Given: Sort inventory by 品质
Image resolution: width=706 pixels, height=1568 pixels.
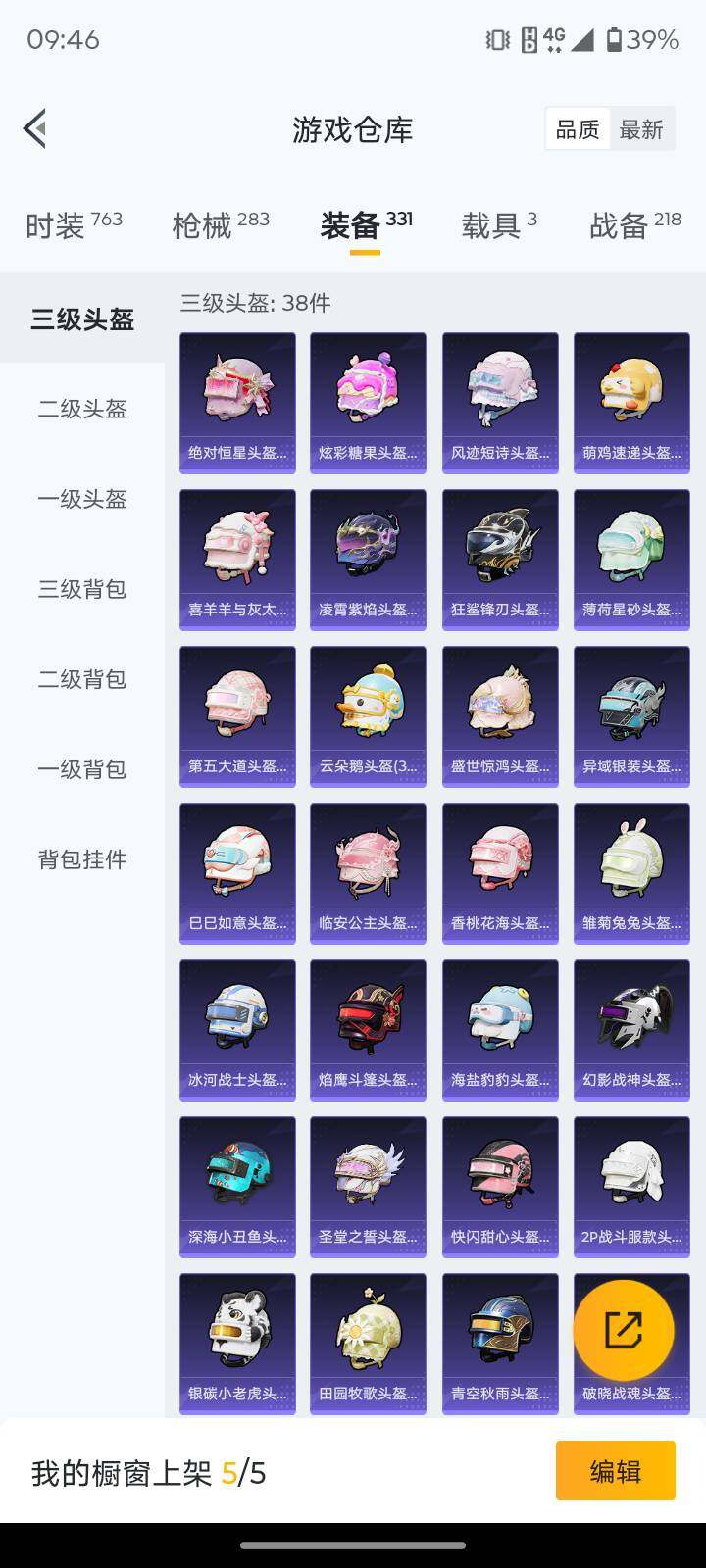Looking at the screenshot, I should 577,129.
